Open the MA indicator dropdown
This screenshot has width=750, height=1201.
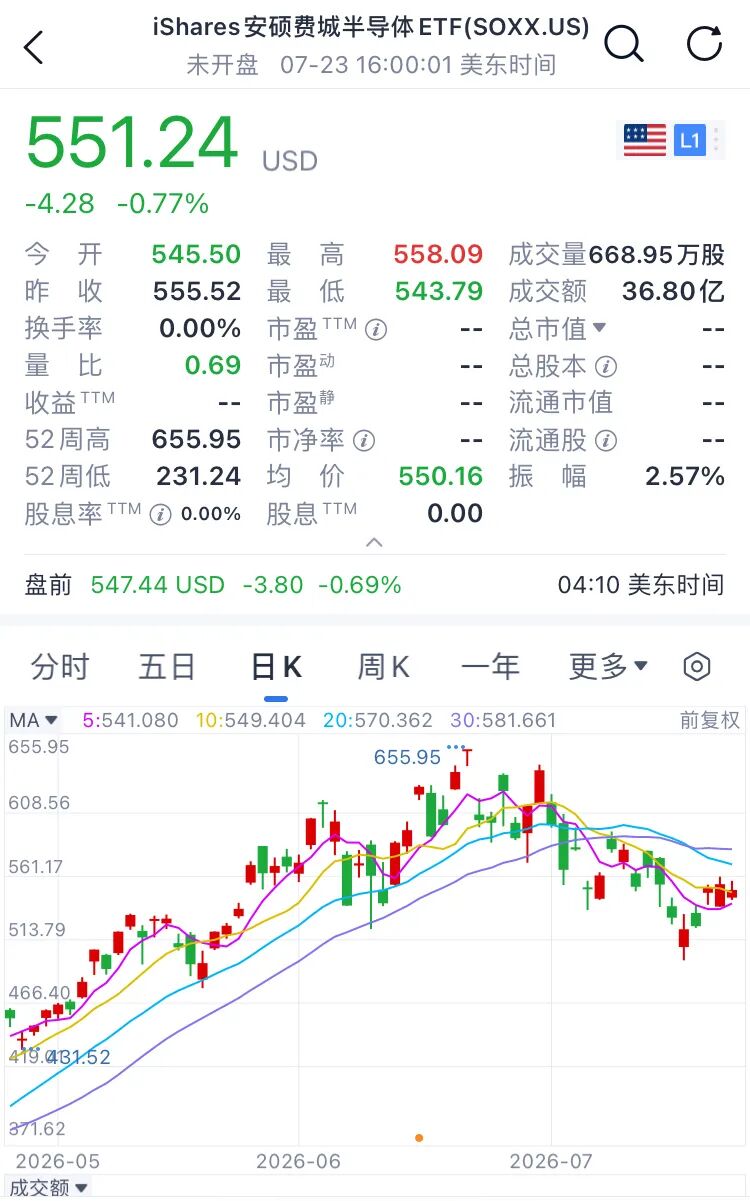click(34, 720)
